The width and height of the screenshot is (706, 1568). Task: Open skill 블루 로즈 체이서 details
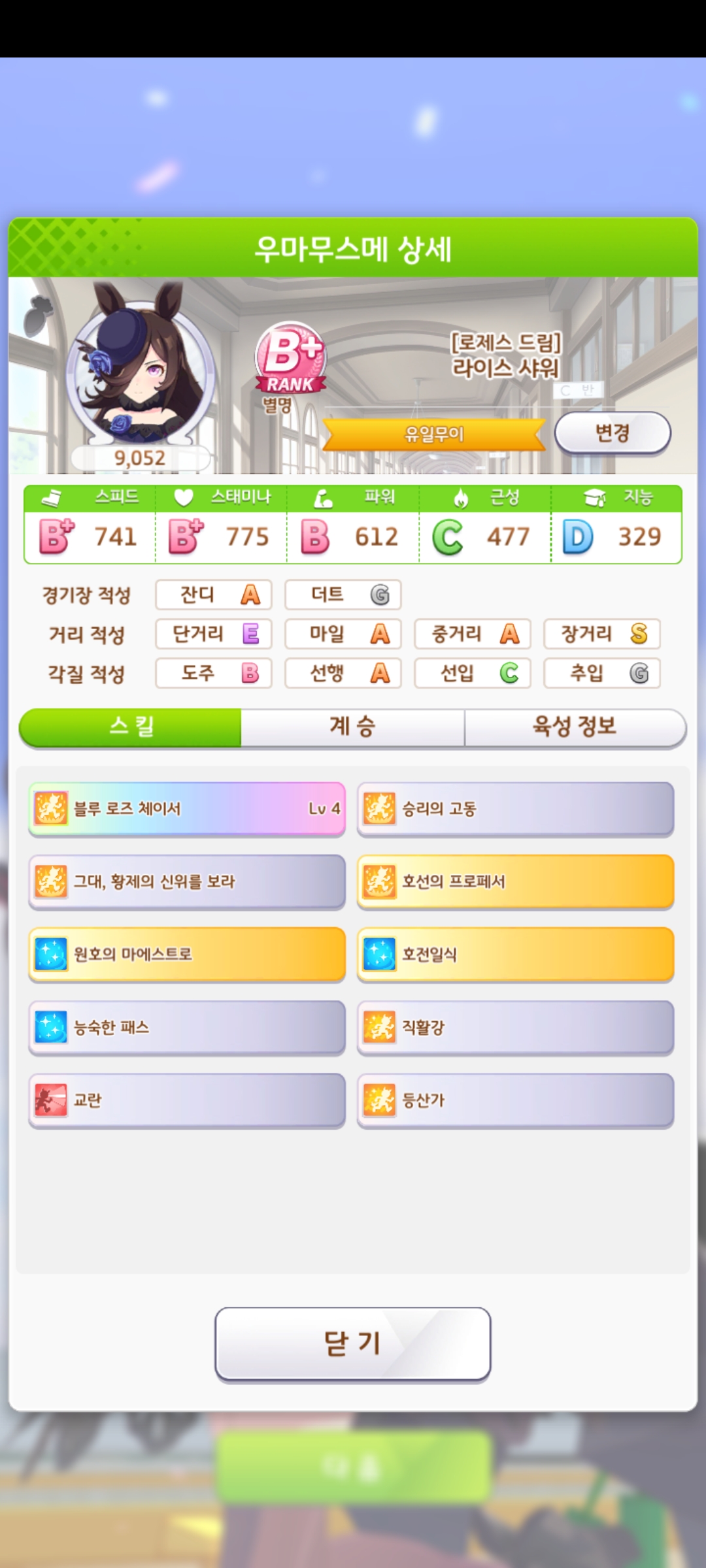(x=187, y=809)
